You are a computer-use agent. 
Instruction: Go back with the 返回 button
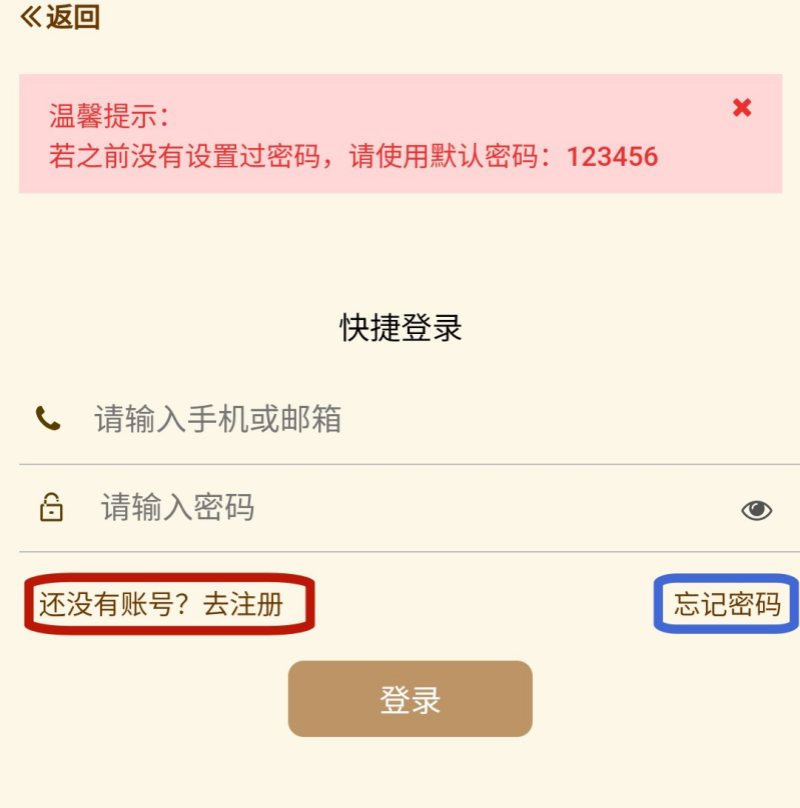[x=60, y=17]
